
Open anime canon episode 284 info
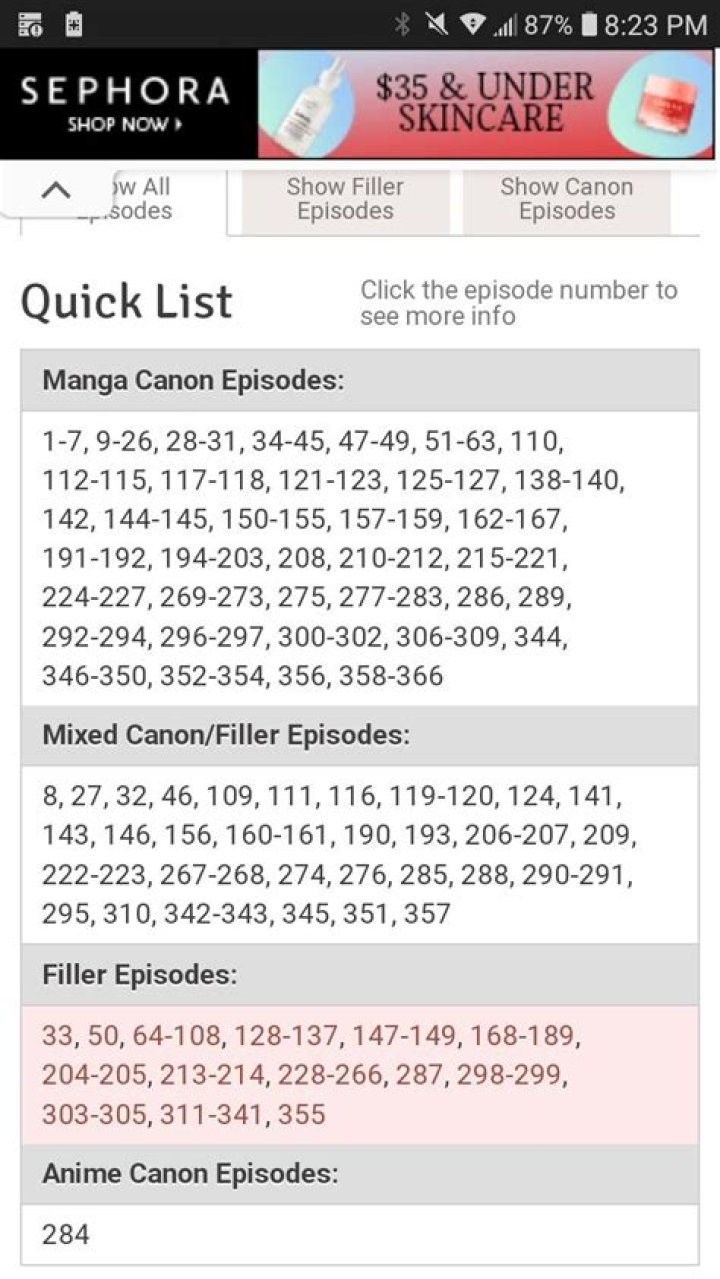pos(66,1235)
